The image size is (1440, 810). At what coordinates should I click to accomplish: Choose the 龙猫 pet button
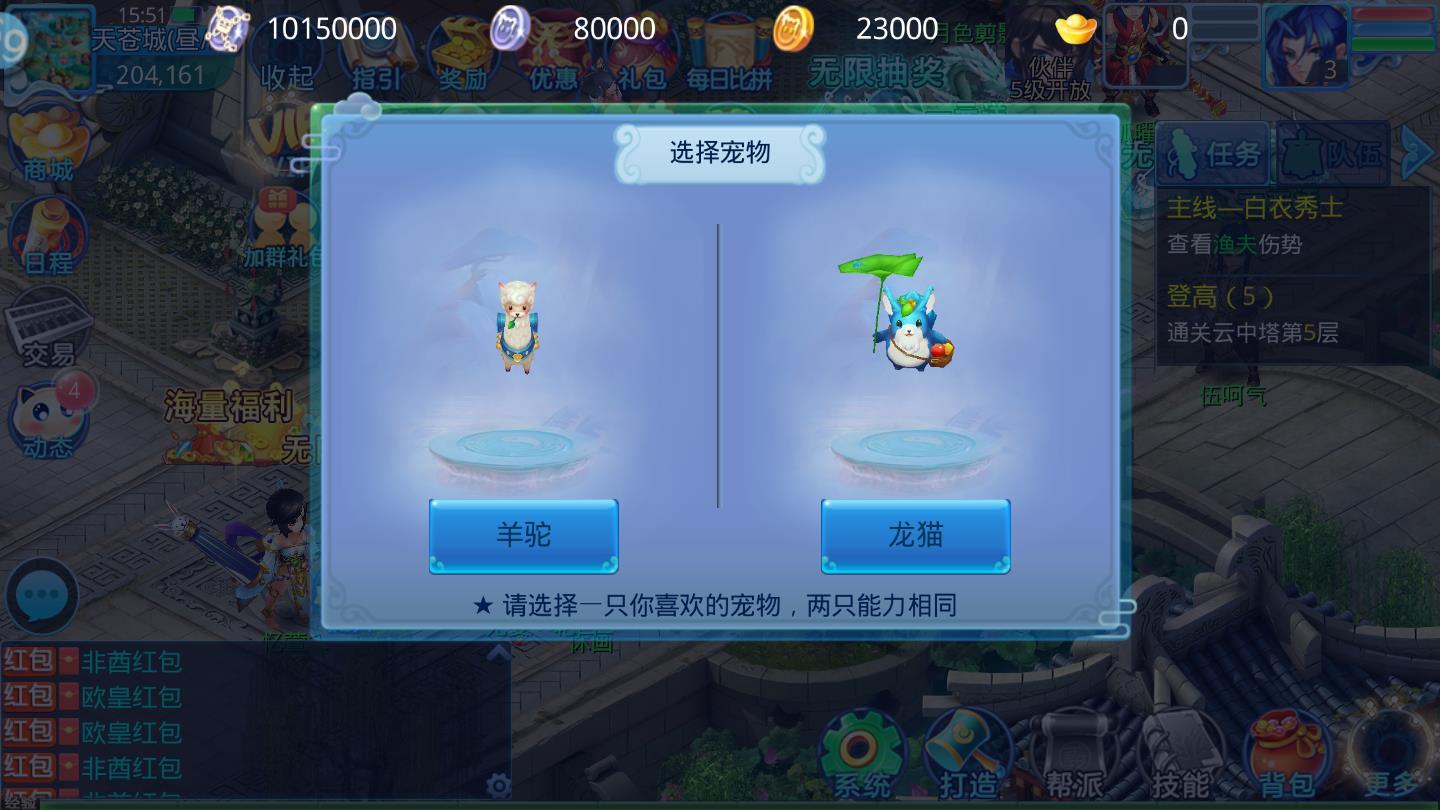tap(915, 536)
